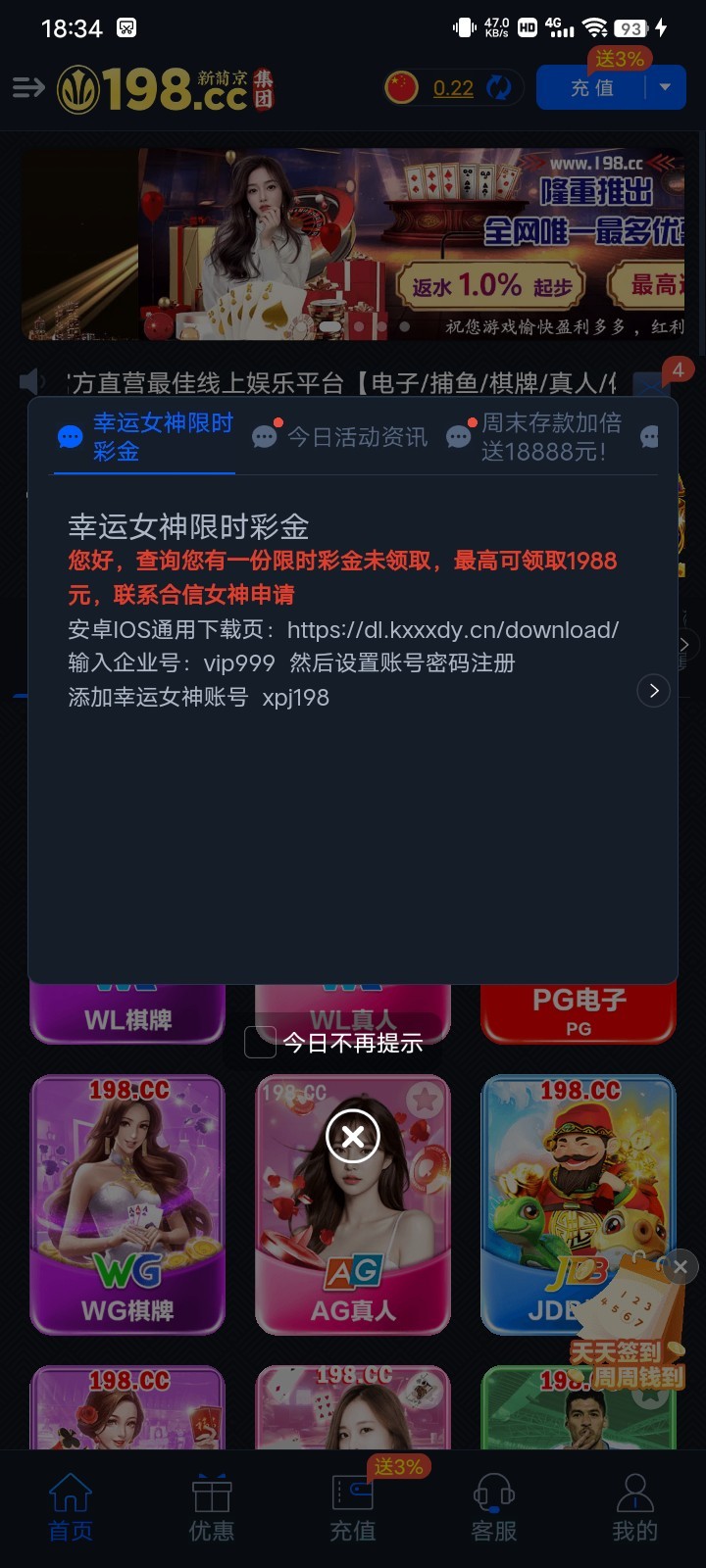
Task: Go to next announcement with arrow
Action: [654, 691]
